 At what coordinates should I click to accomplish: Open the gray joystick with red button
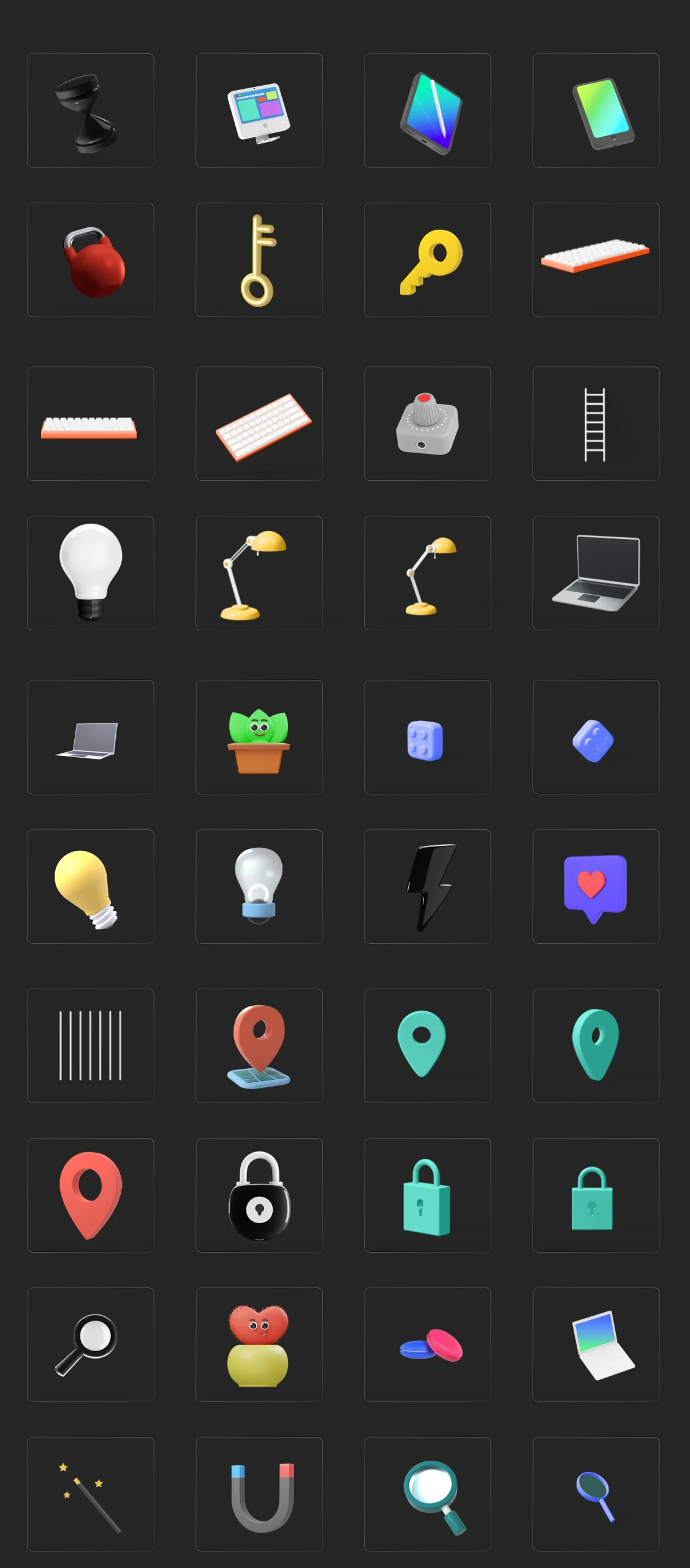[x=428, y=423]
